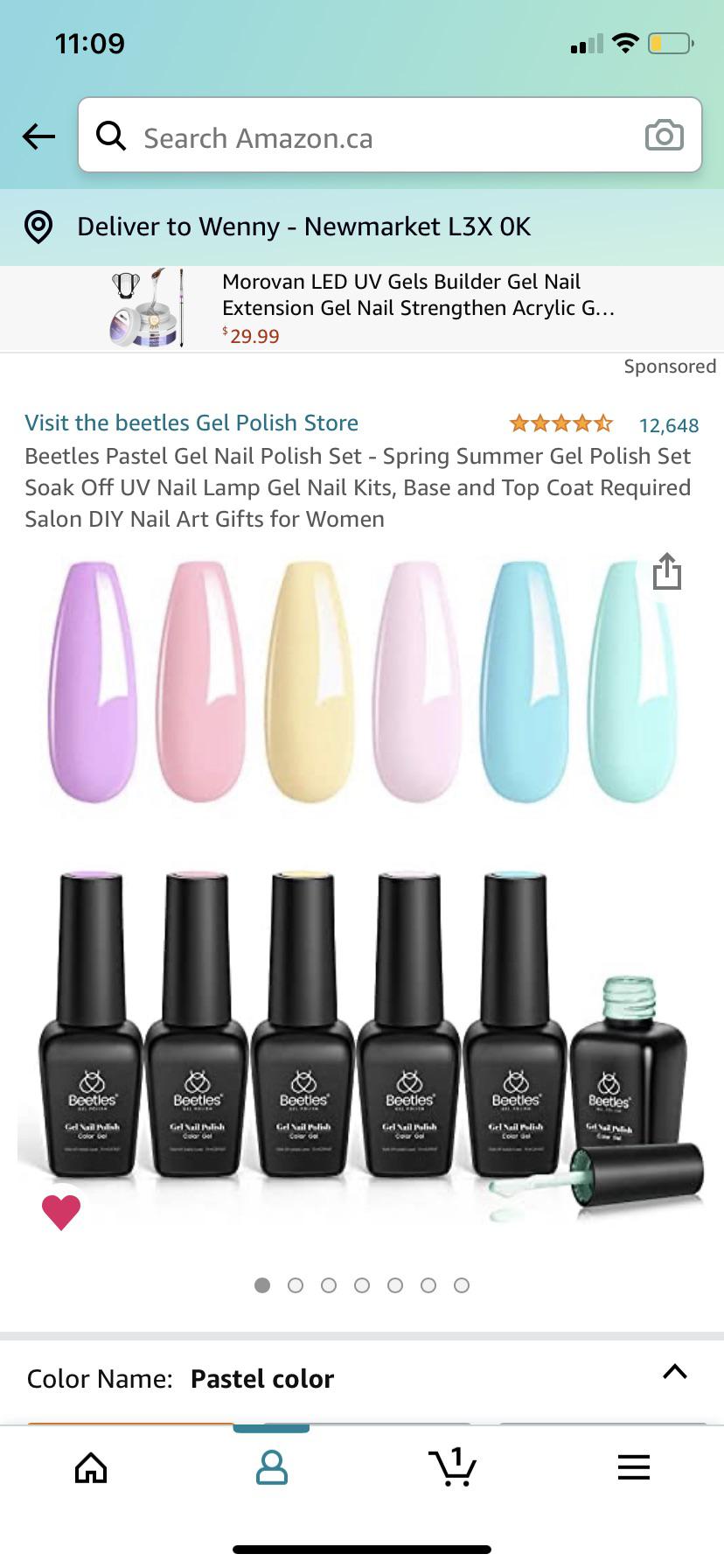
Task: Toggle the heart to unfavorite product
Action: pos(61,1211)
